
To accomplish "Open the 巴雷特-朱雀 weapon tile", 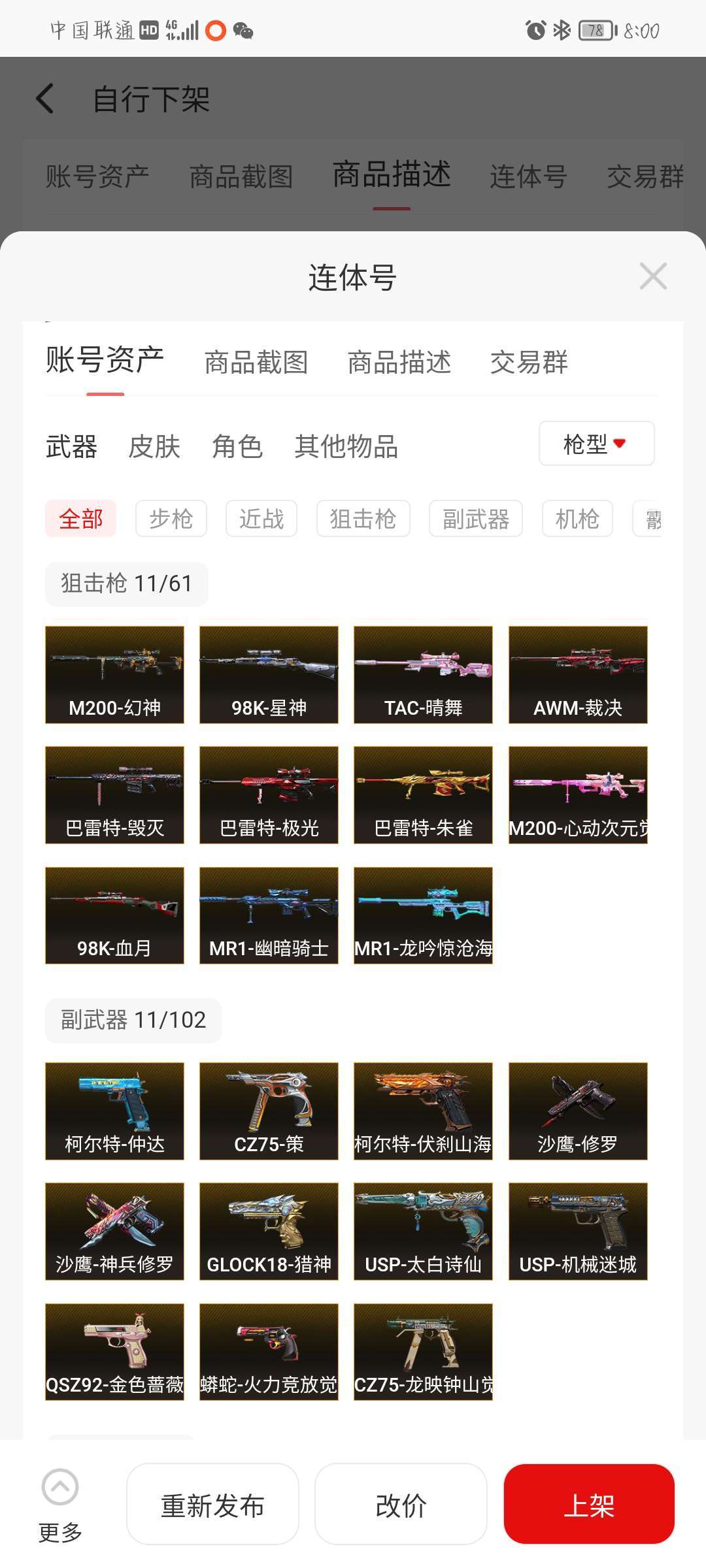I will click(423, 794).
